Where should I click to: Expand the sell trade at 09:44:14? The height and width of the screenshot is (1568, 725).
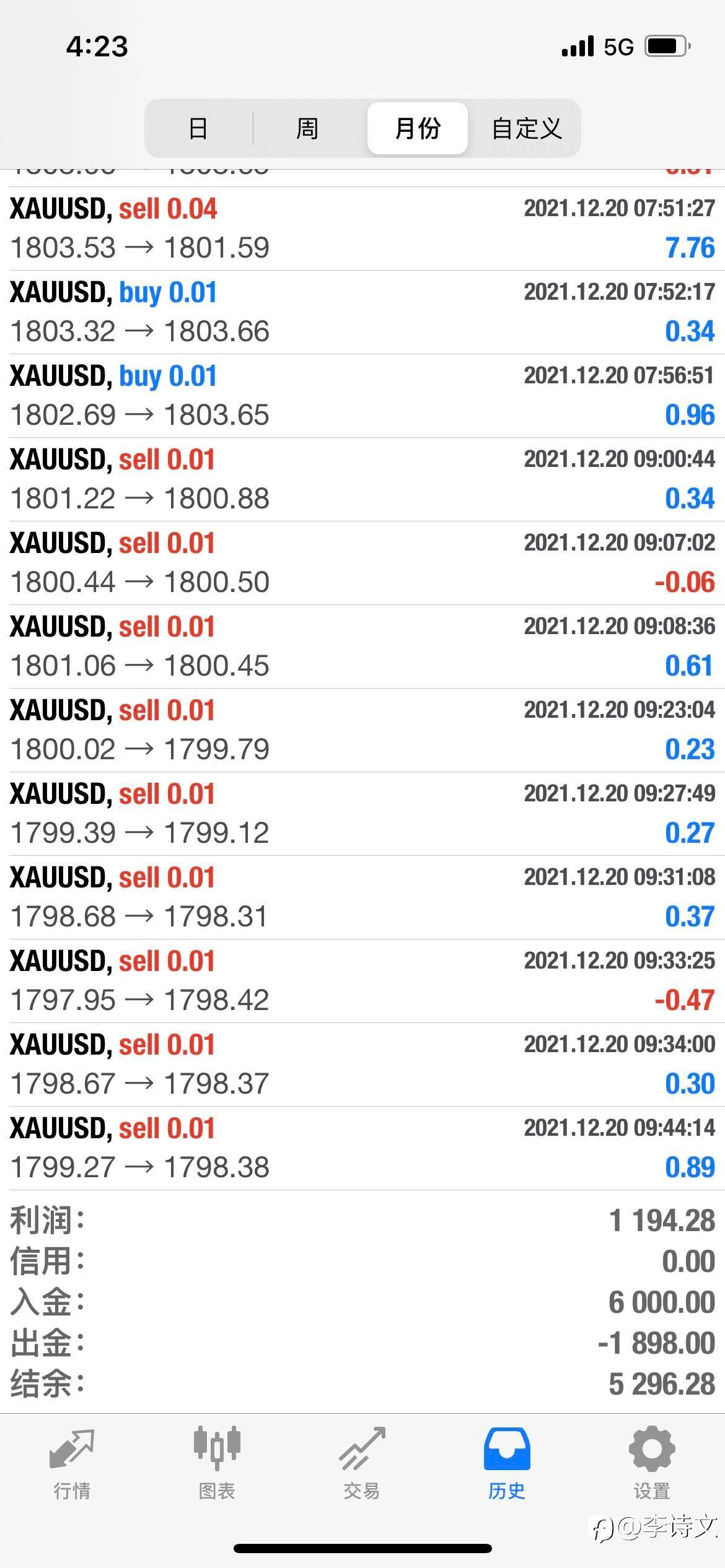(362, 1148)
